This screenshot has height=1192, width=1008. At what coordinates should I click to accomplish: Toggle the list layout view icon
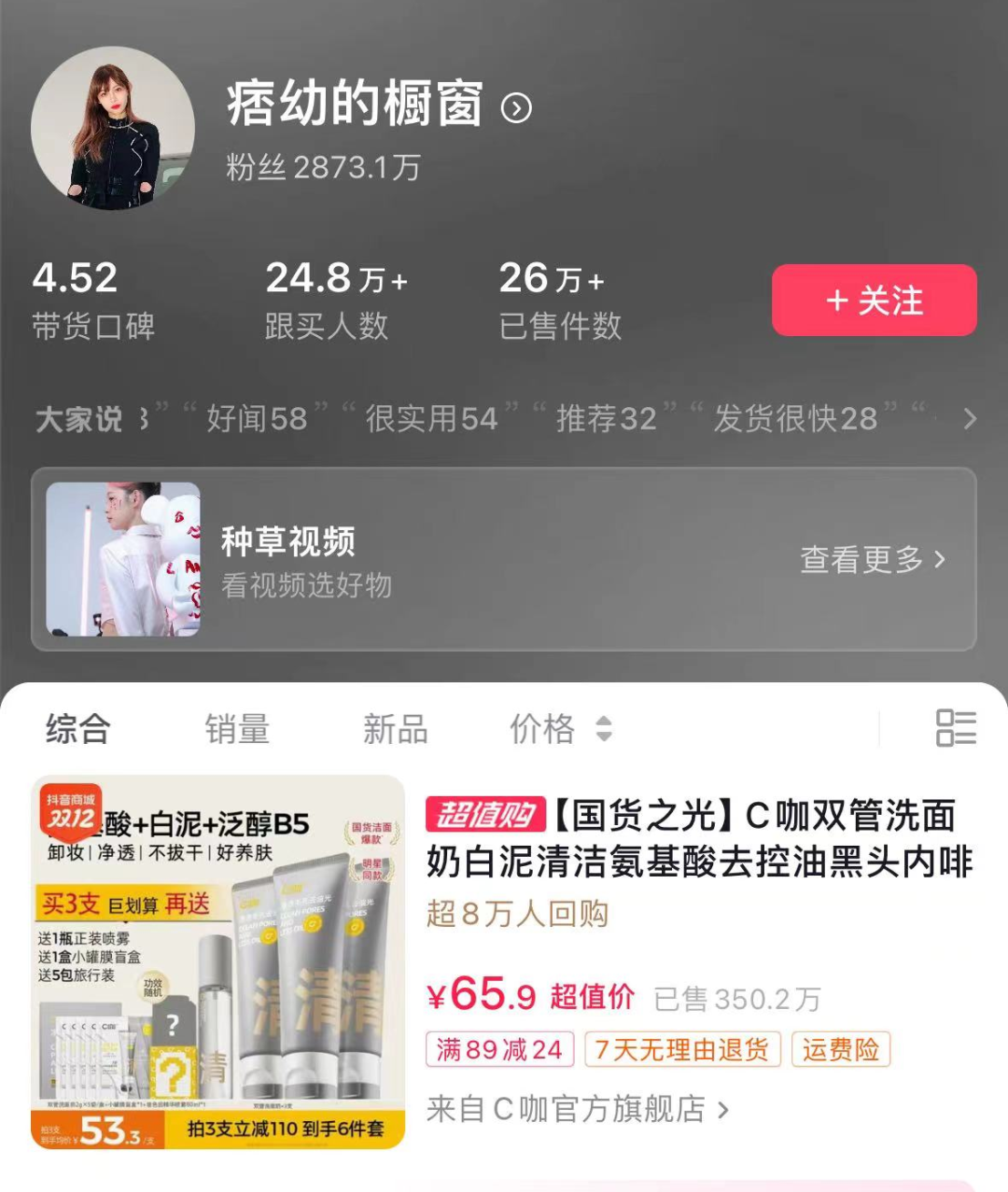[956, 728]
